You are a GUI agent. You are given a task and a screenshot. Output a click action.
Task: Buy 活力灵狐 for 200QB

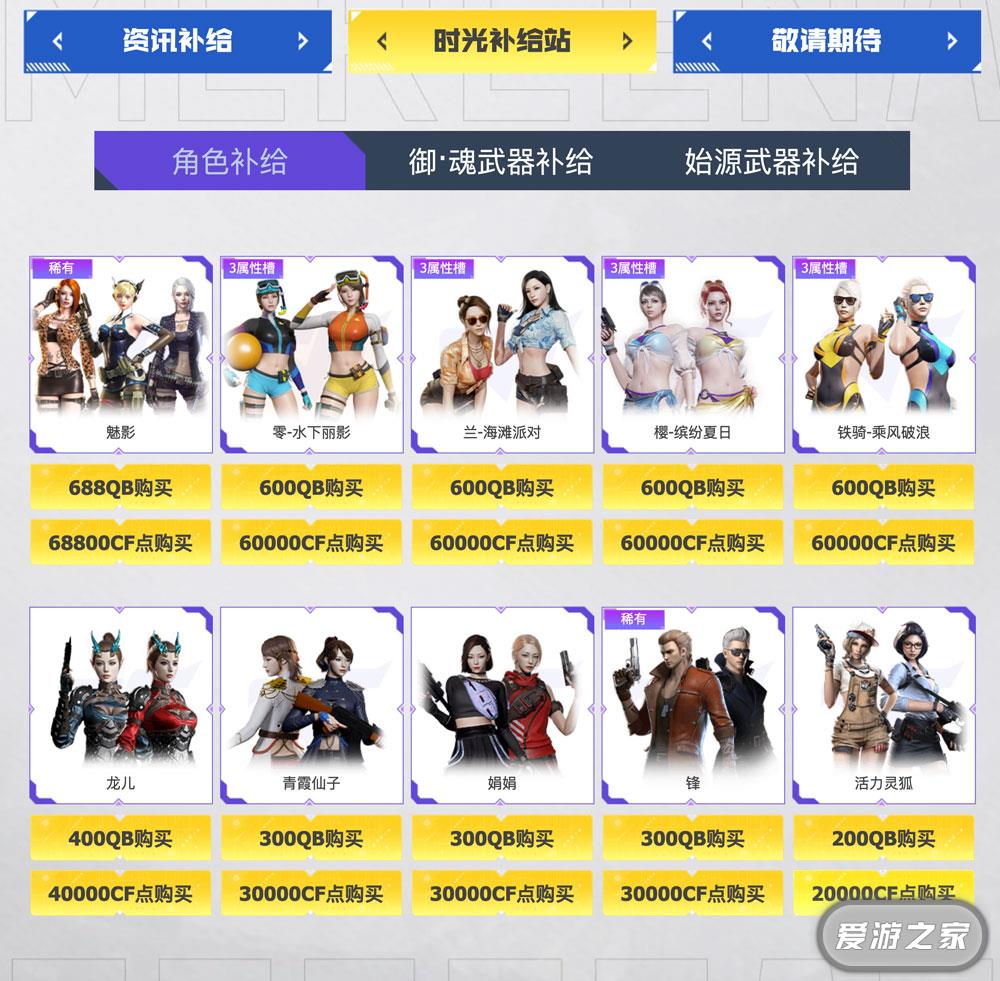(x=884, y=838)
